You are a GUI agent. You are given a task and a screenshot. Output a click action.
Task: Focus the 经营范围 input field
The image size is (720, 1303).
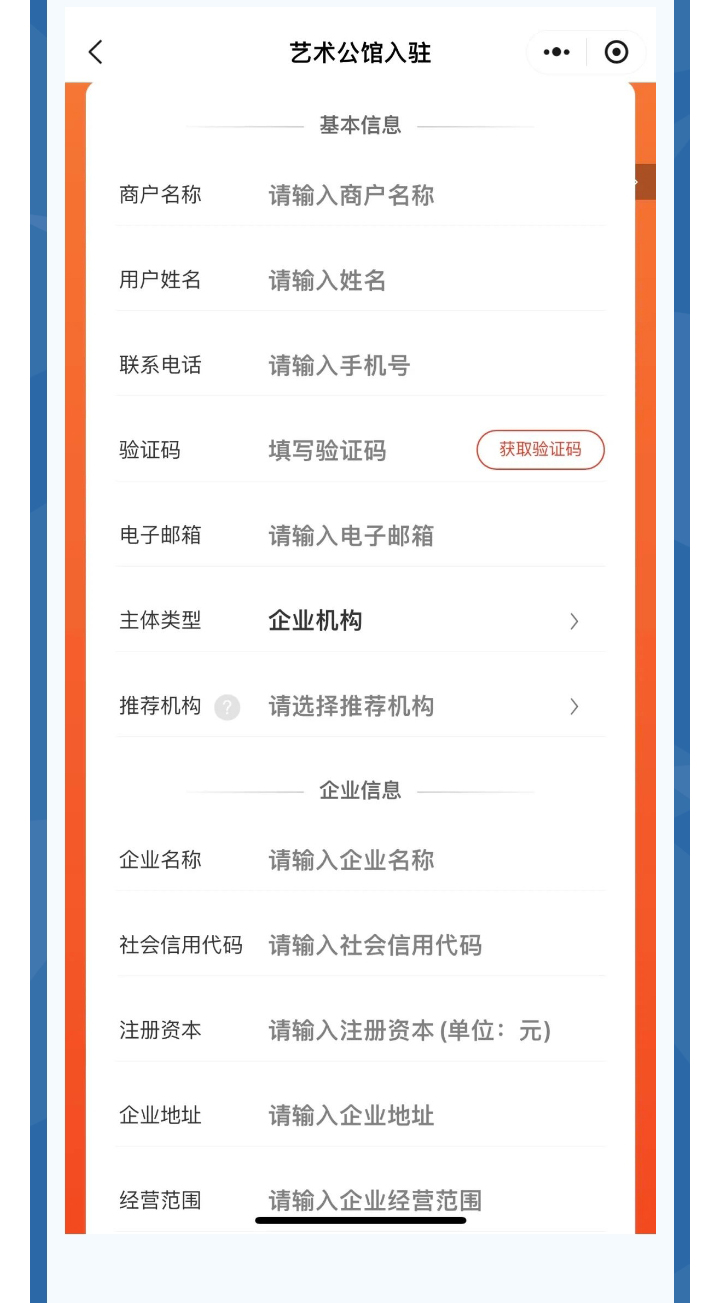pyautogui.click(x=430, y=1199)
